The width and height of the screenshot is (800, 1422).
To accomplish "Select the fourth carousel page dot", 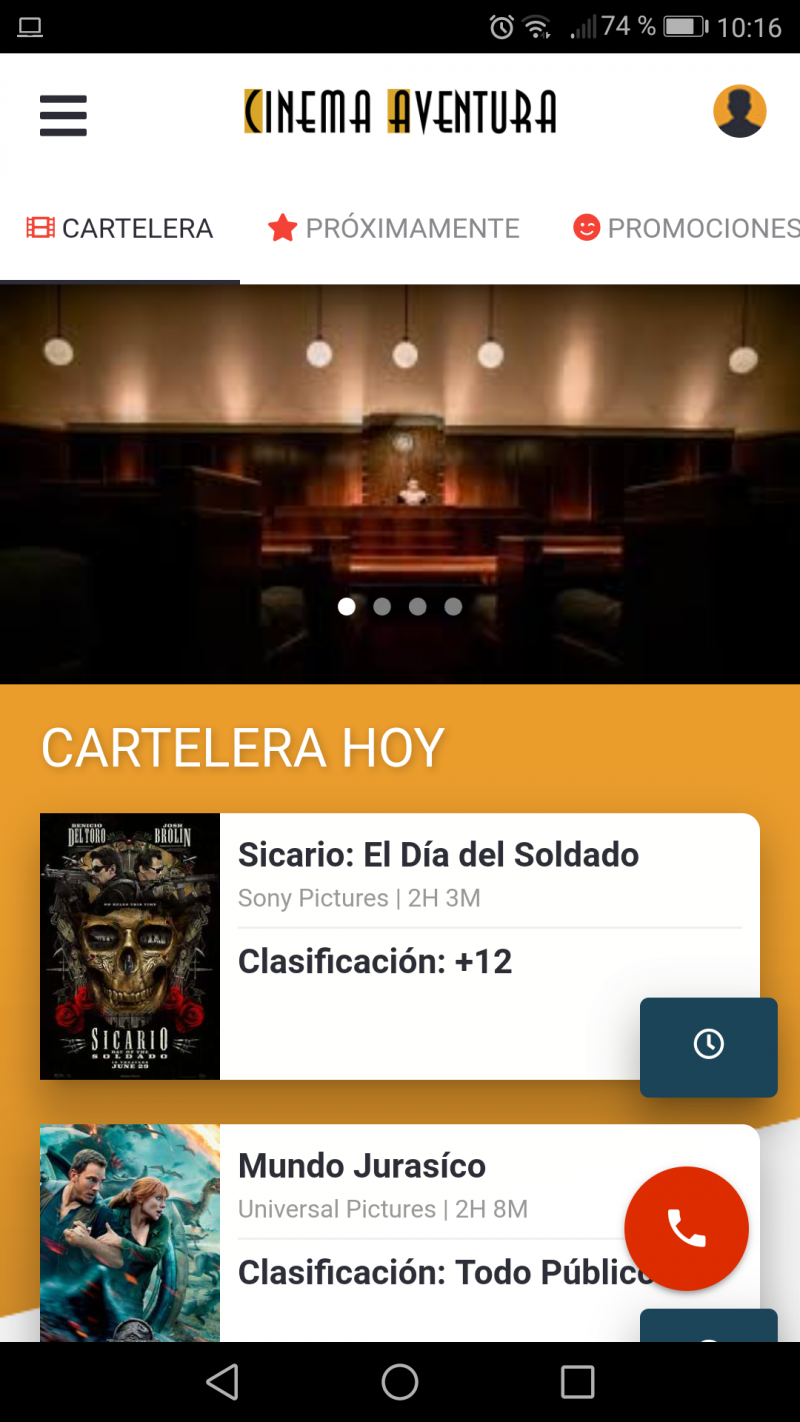I will click(x=453, y=607).
